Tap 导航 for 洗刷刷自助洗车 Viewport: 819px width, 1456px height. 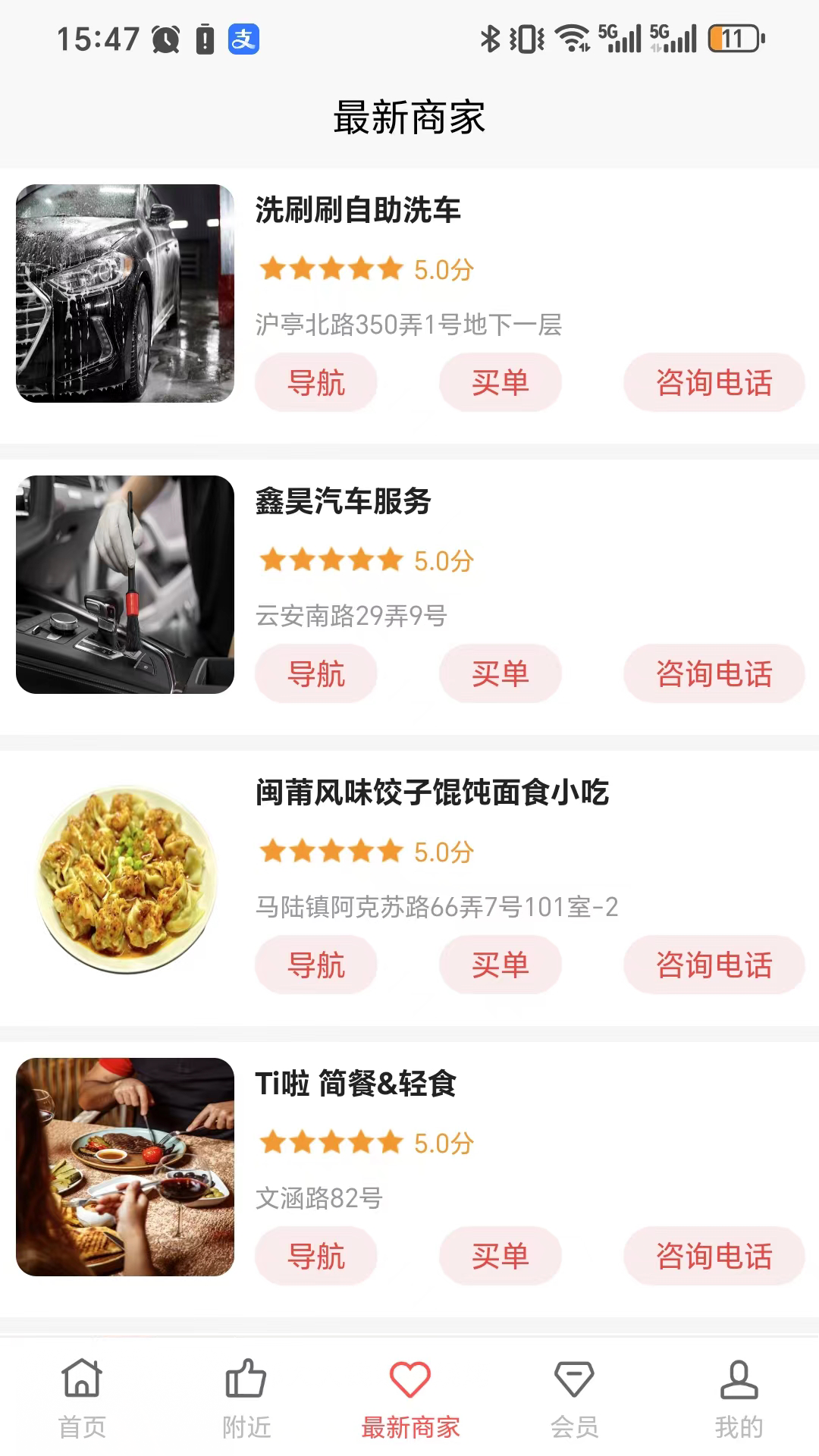tap(316, 383)
